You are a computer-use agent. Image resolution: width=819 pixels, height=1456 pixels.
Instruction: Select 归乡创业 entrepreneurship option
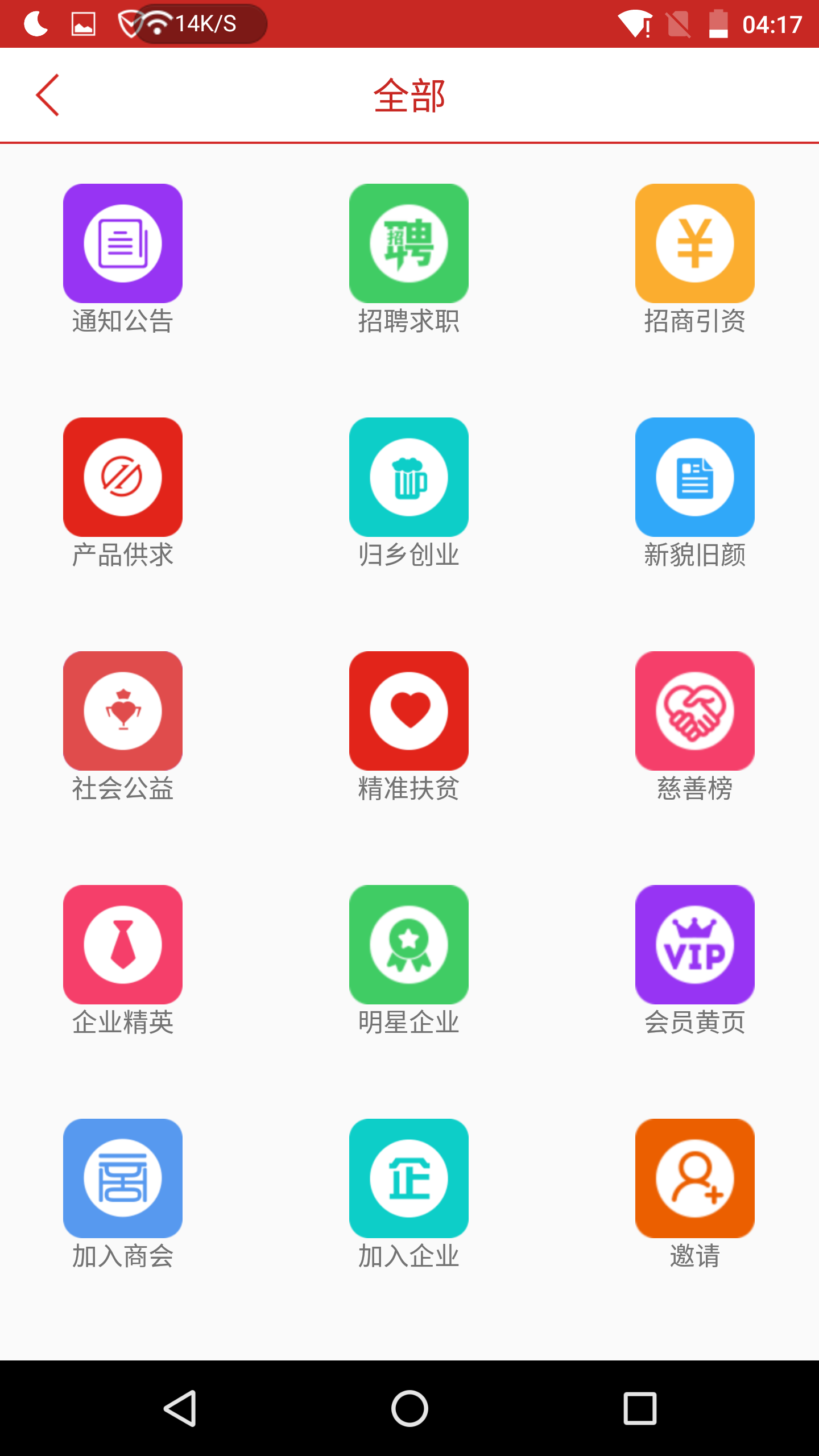tap(409, 477)
